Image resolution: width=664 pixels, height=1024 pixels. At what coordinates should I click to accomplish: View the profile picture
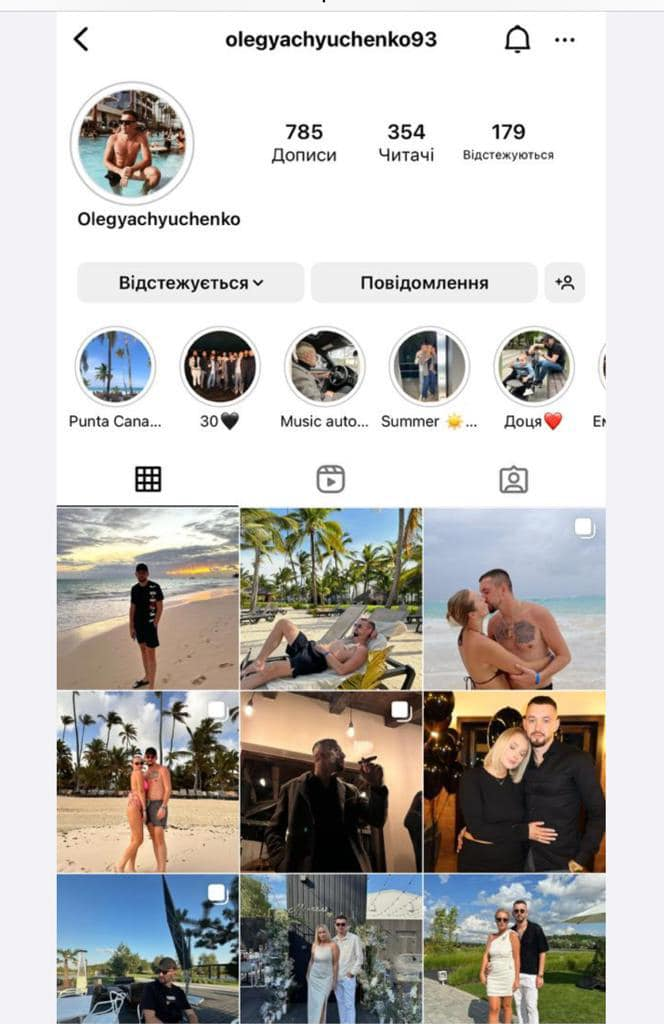[131, 144]
